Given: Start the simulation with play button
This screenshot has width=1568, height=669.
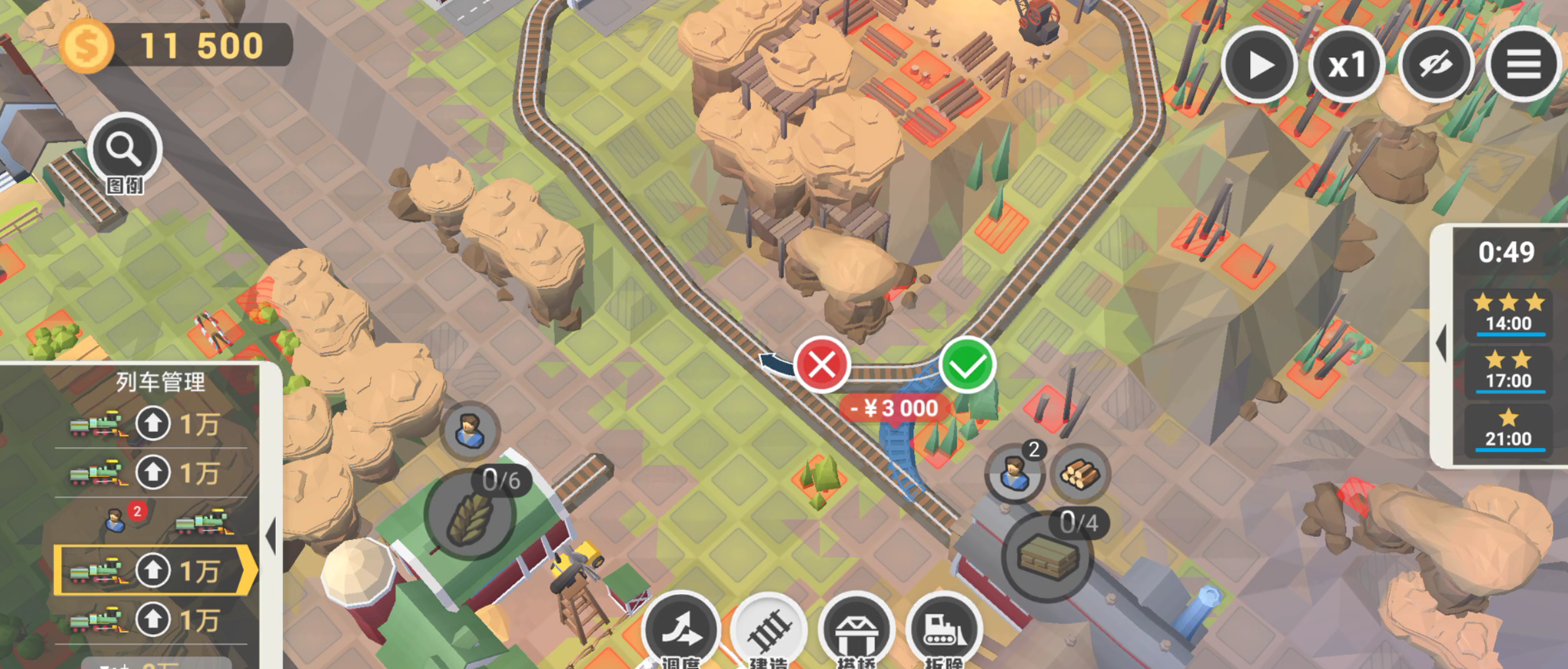Looking at the screenshot, I should click(1259, 66).
